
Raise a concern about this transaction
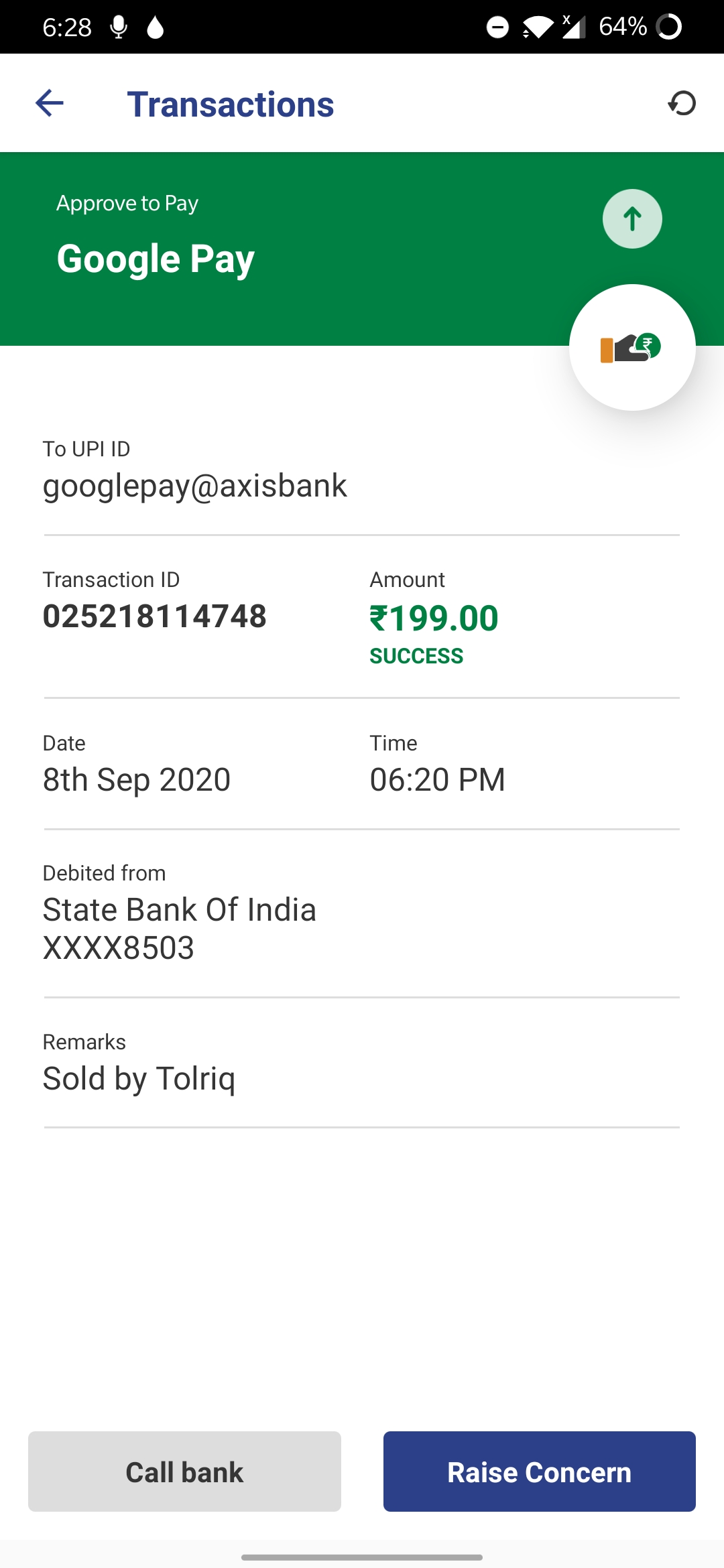[x=540, y=1472]
